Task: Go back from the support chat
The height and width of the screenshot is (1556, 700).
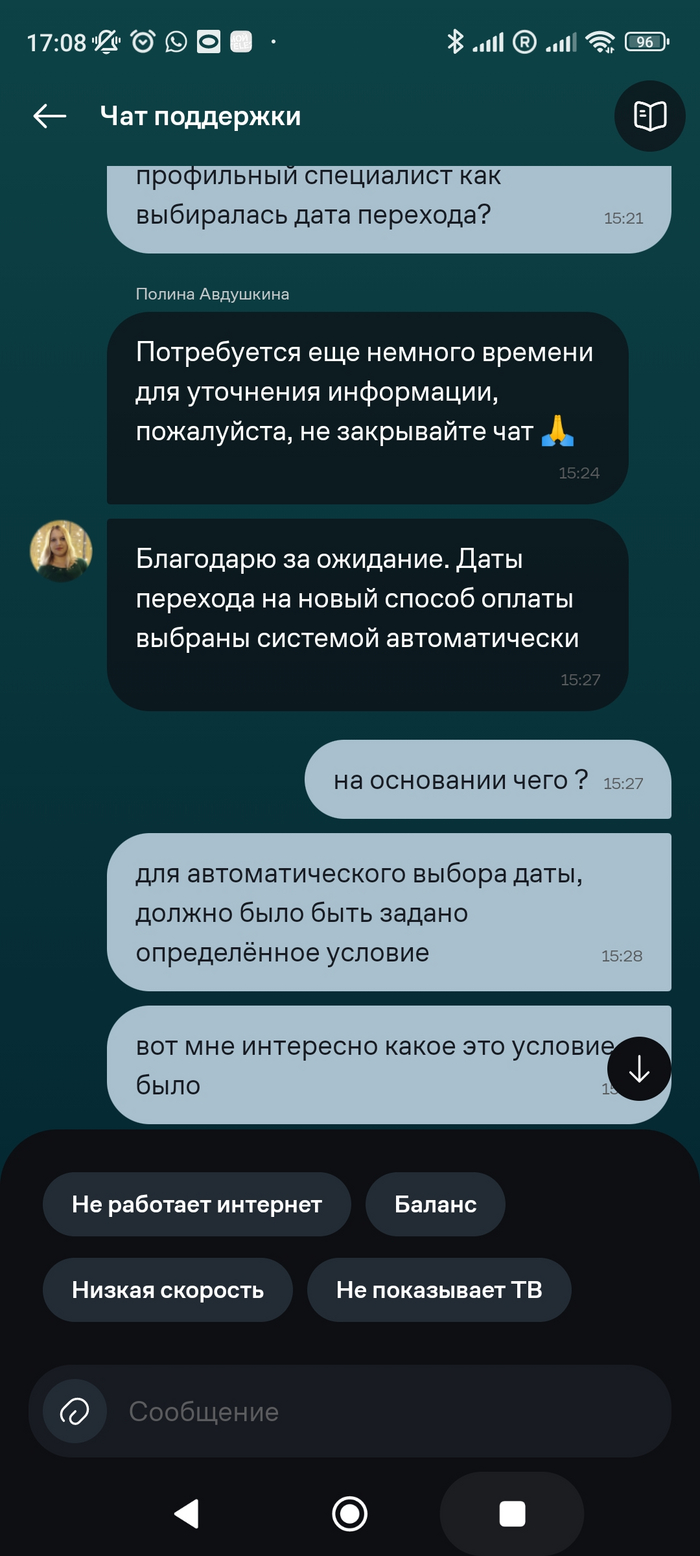Action: [x=49, y=116]
